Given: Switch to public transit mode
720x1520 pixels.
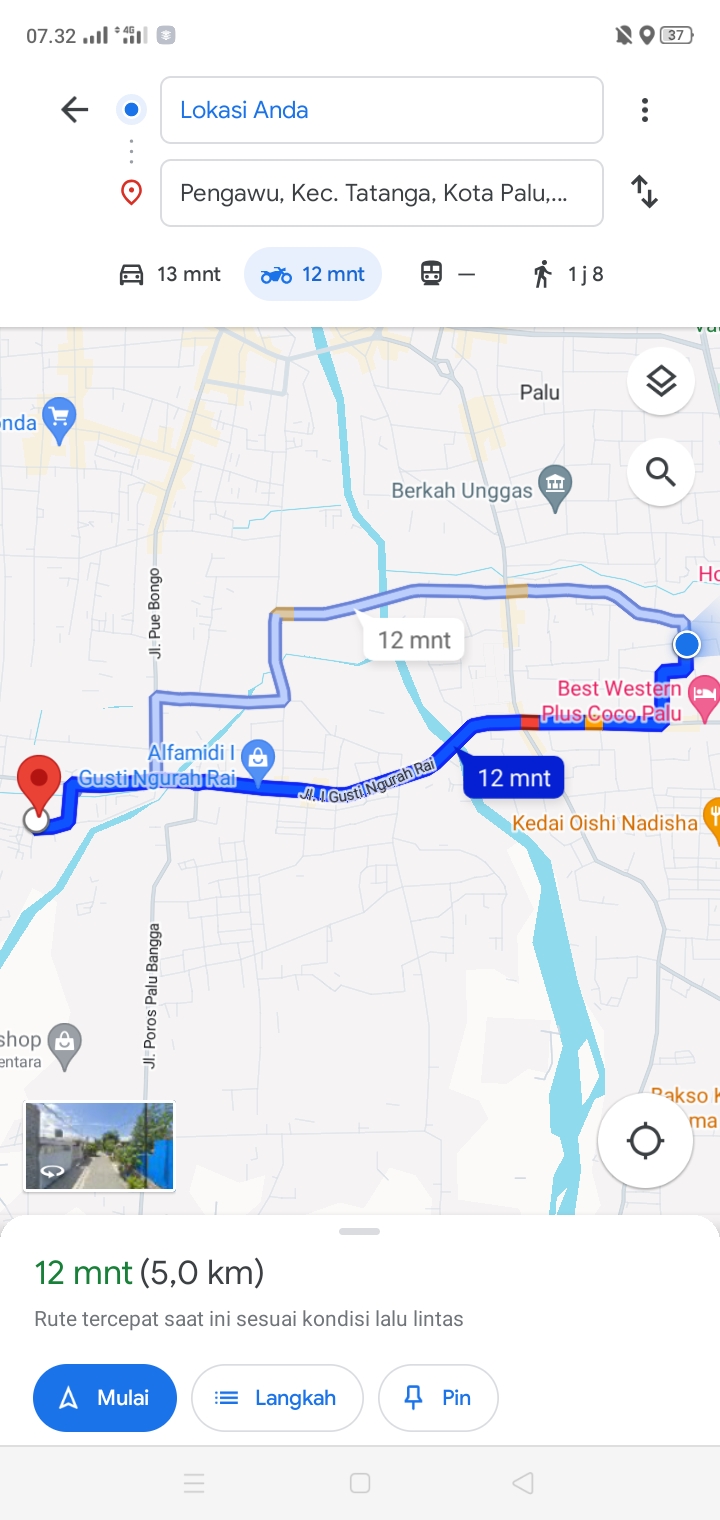Looking at the screenshot, I should click(447, 274).
